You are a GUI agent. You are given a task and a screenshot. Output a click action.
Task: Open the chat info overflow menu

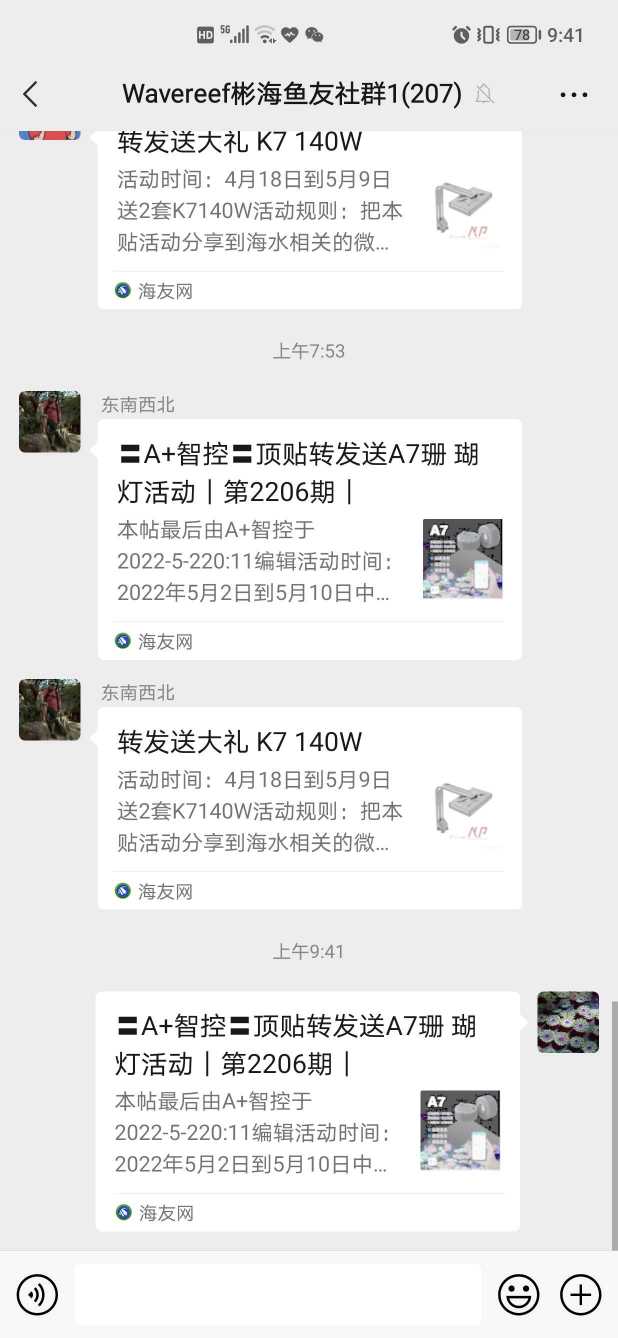(573, 95)
